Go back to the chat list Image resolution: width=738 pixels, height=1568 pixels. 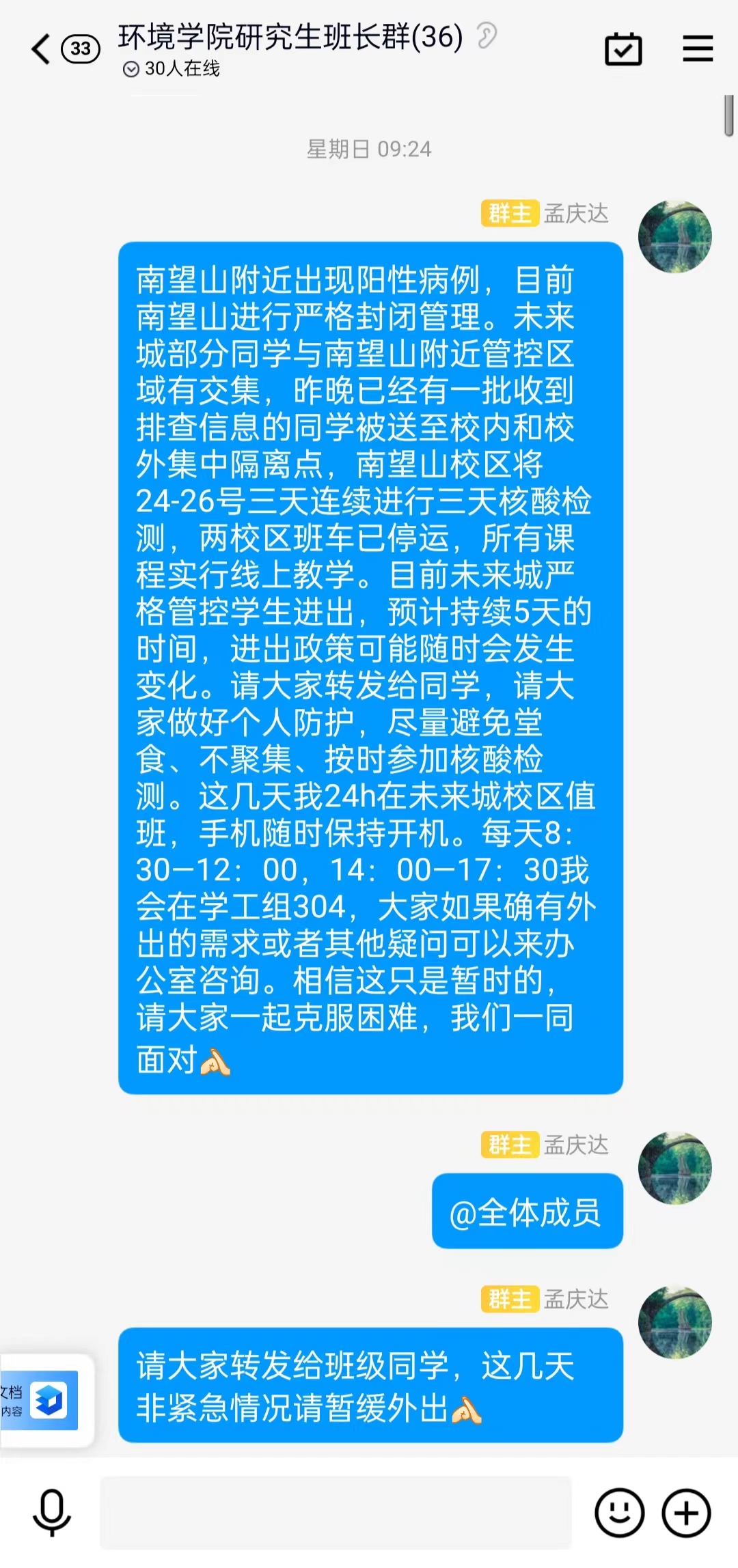click(42, 49)
